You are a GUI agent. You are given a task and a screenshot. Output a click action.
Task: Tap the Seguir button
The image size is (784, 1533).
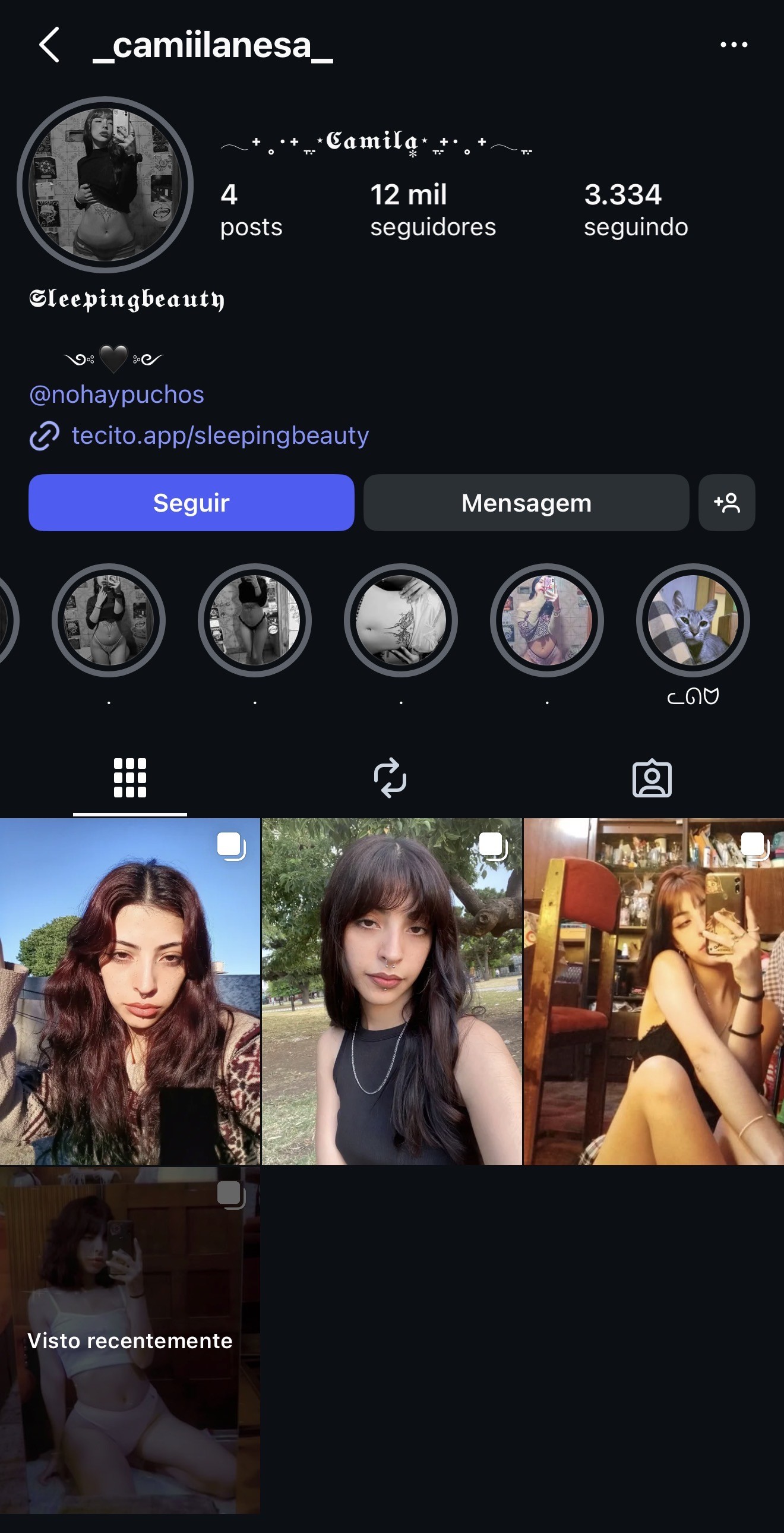point(191,503)
